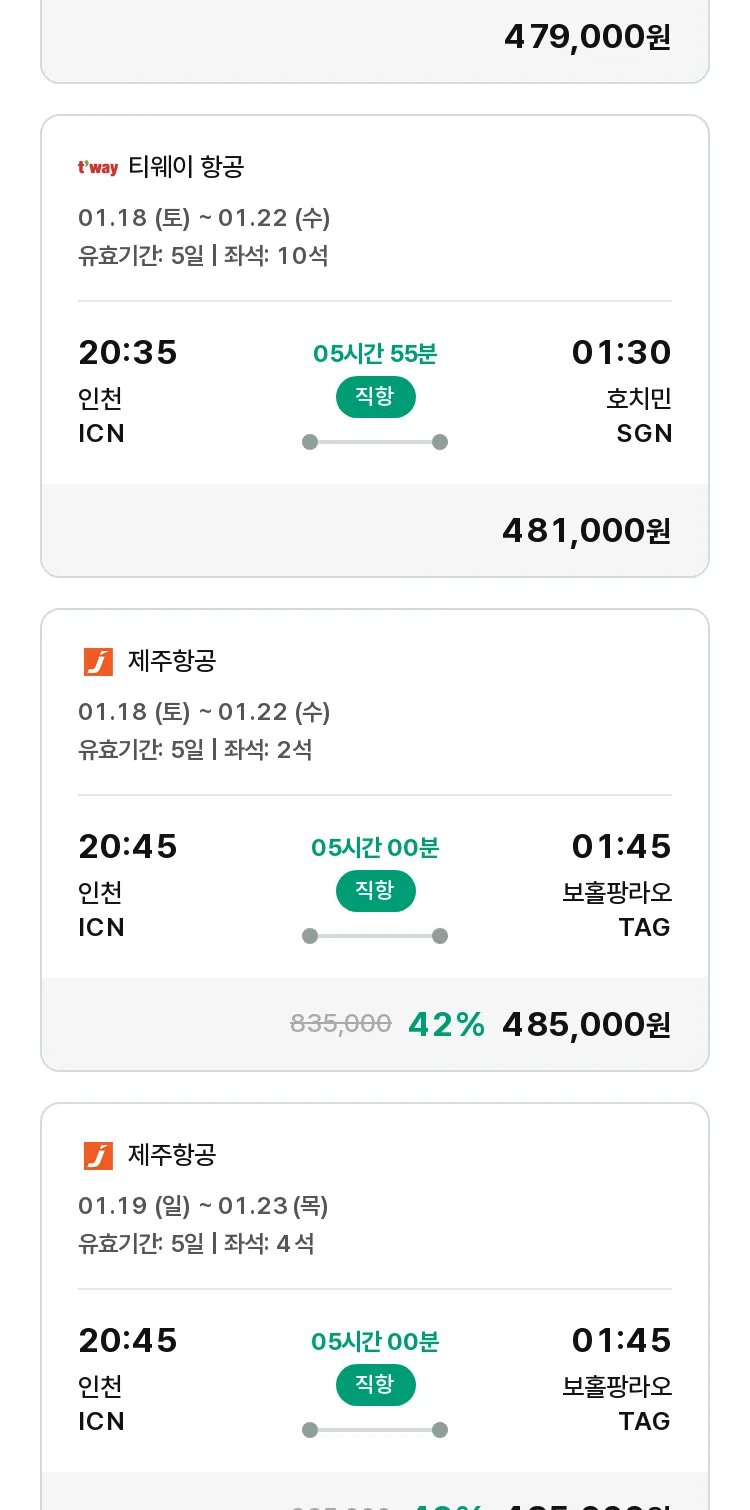The image size is (750, 1510).
Task: Open the flight card priced 479,000원
Action: coord(375,41)
